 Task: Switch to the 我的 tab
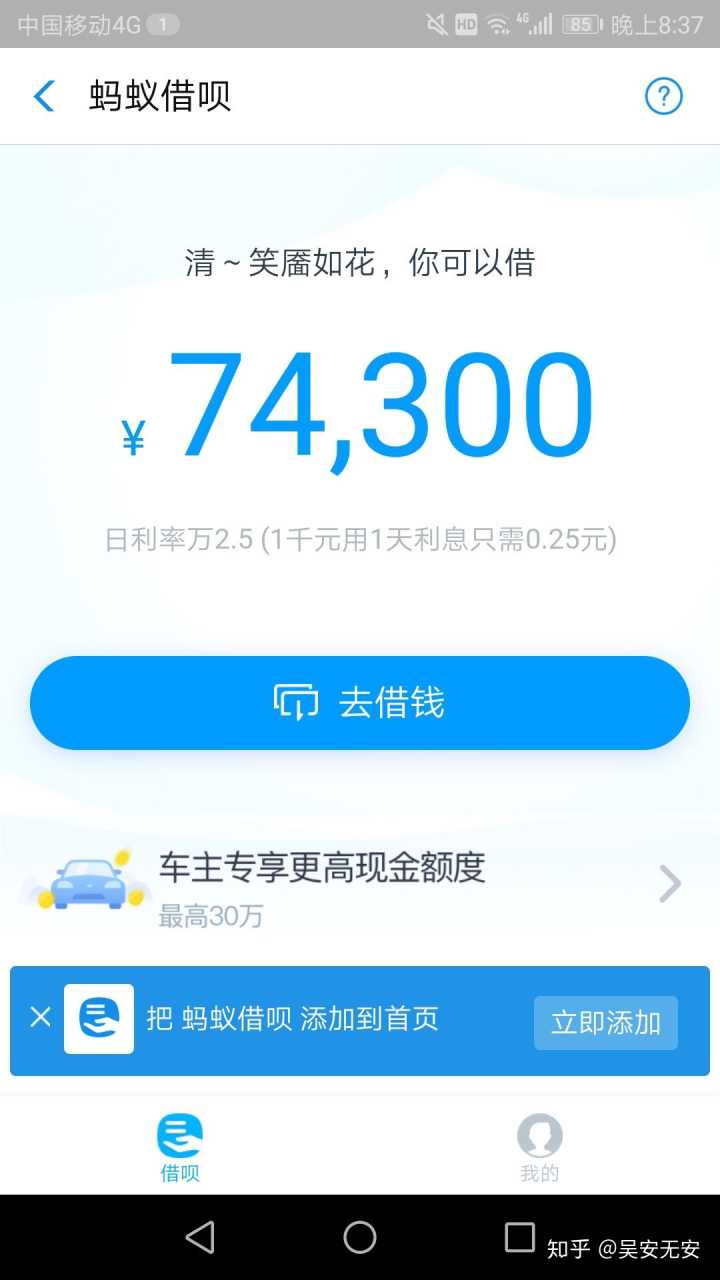click(x=539, y=1148)
